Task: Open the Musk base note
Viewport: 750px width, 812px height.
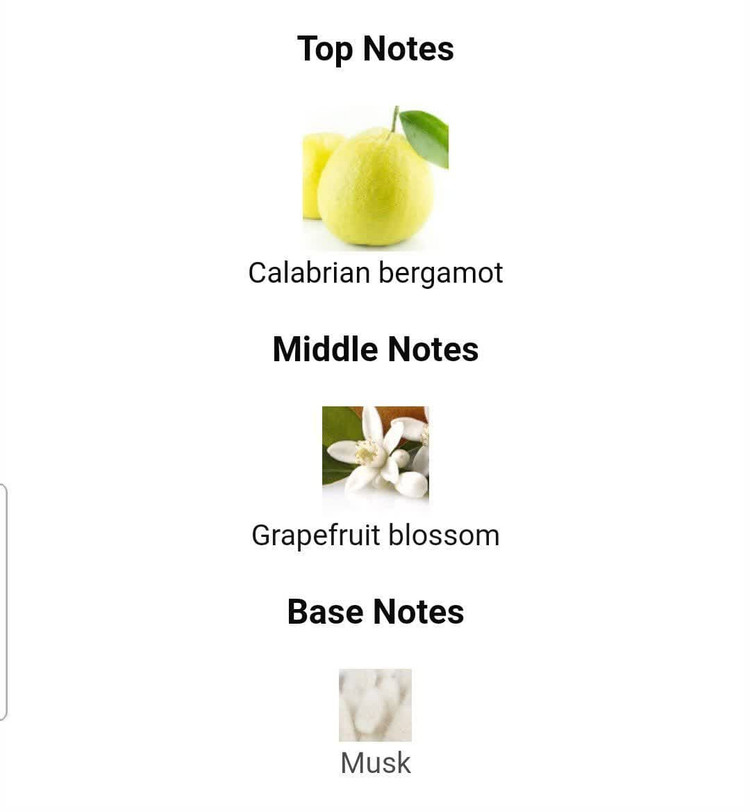Action: pos(375,705)
